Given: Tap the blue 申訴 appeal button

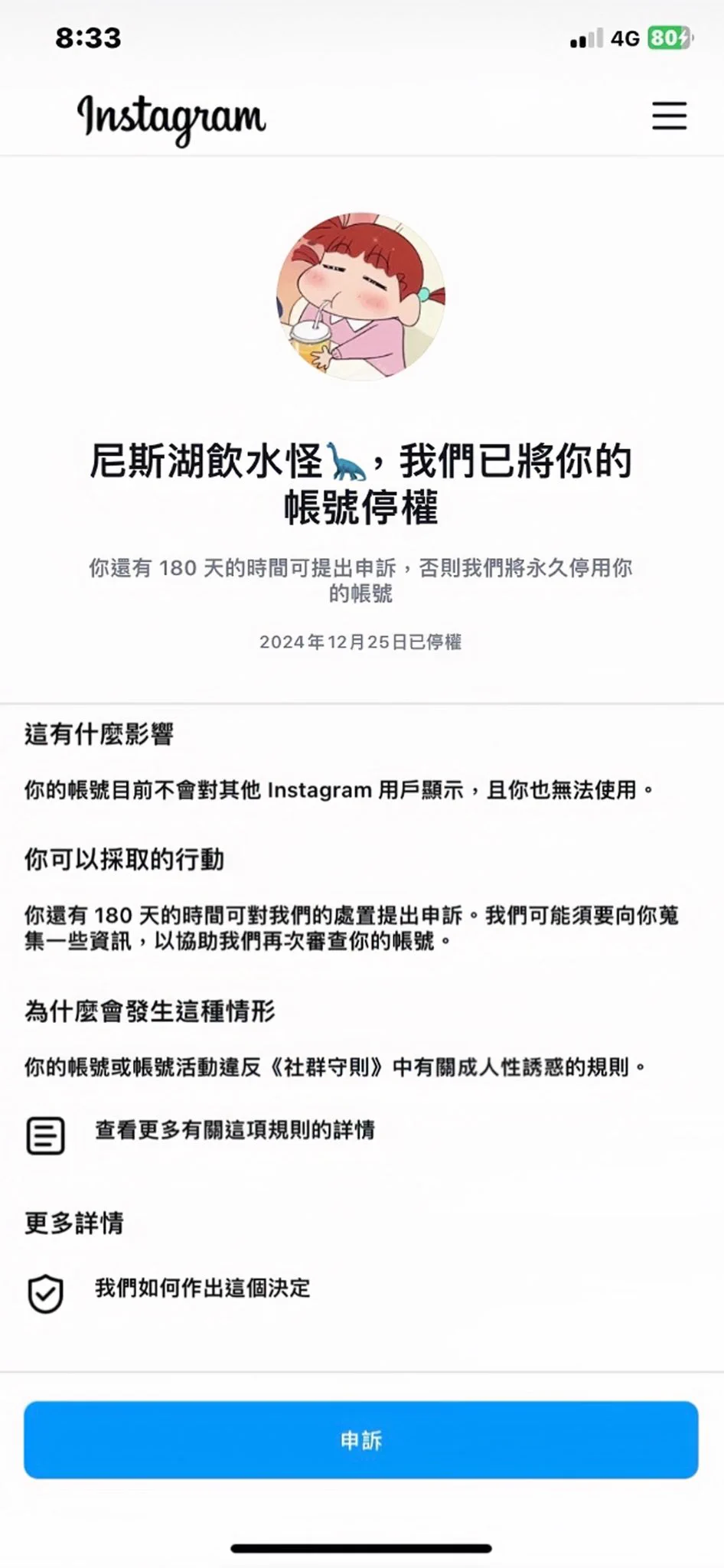Looking at the screenshot, I should pyautogui.click(x=361, y=1439).
